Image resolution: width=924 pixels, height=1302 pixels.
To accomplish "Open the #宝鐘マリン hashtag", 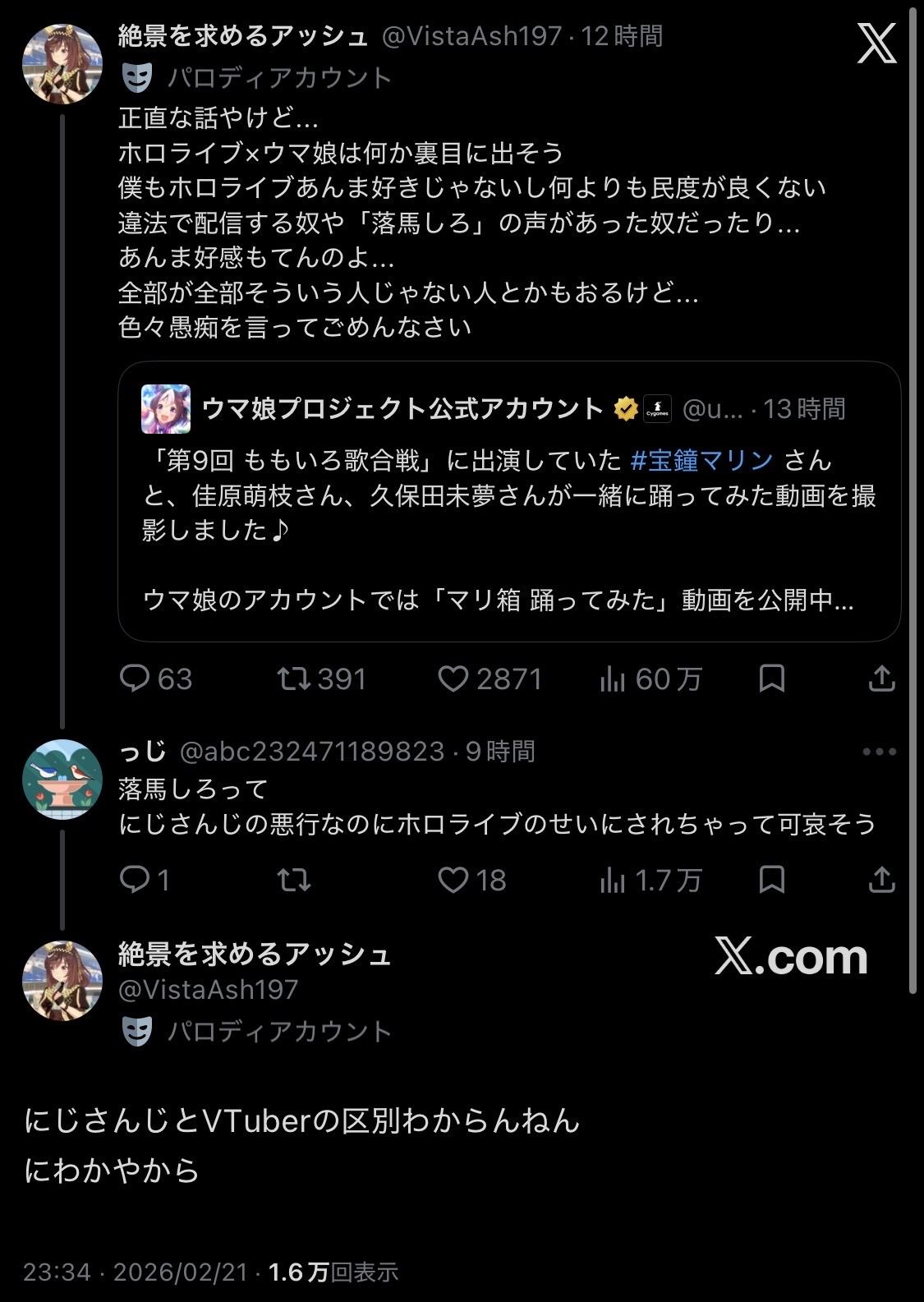I will tap(701, 460).
